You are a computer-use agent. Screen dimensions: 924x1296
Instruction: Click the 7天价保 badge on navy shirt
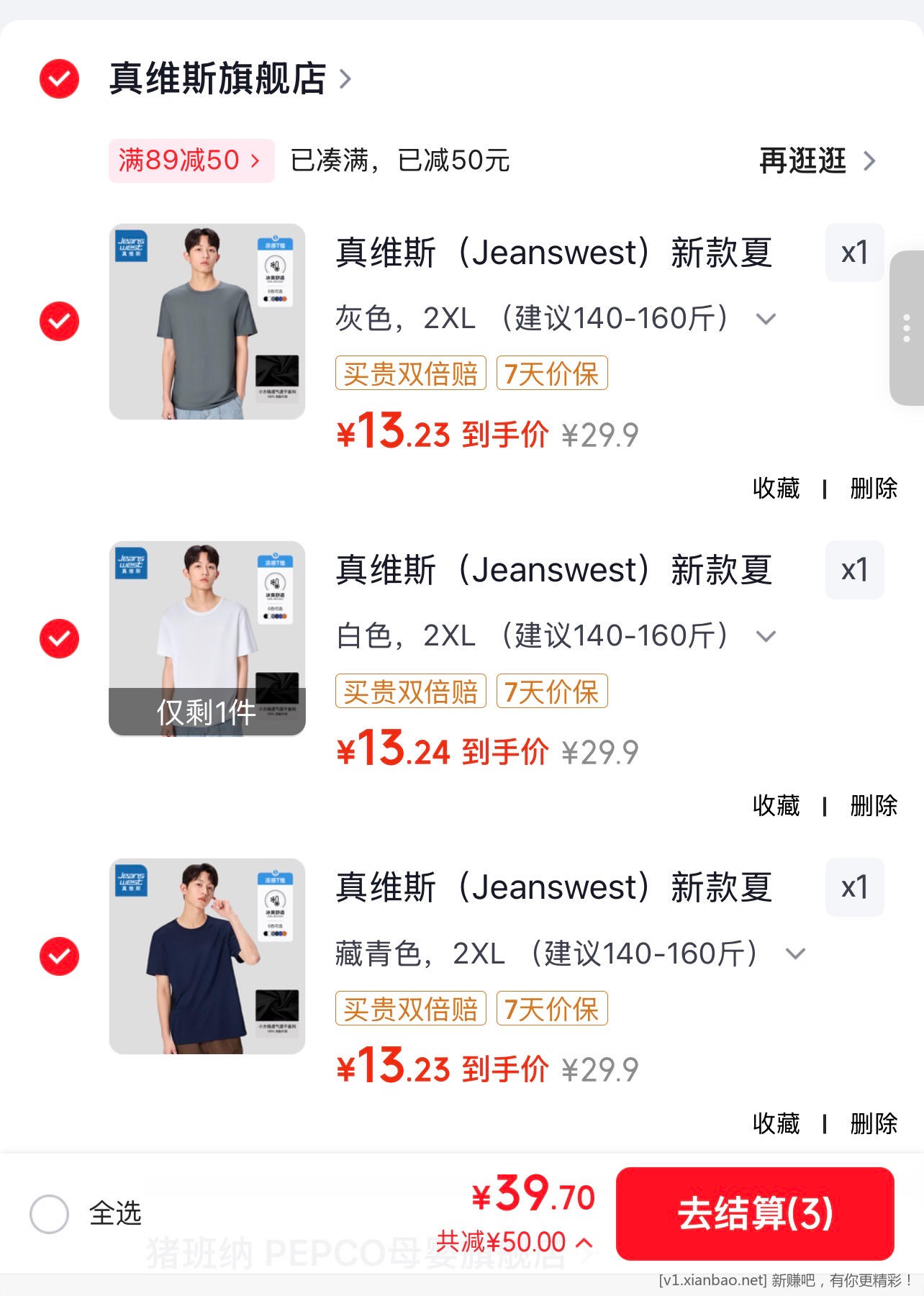552,1010
